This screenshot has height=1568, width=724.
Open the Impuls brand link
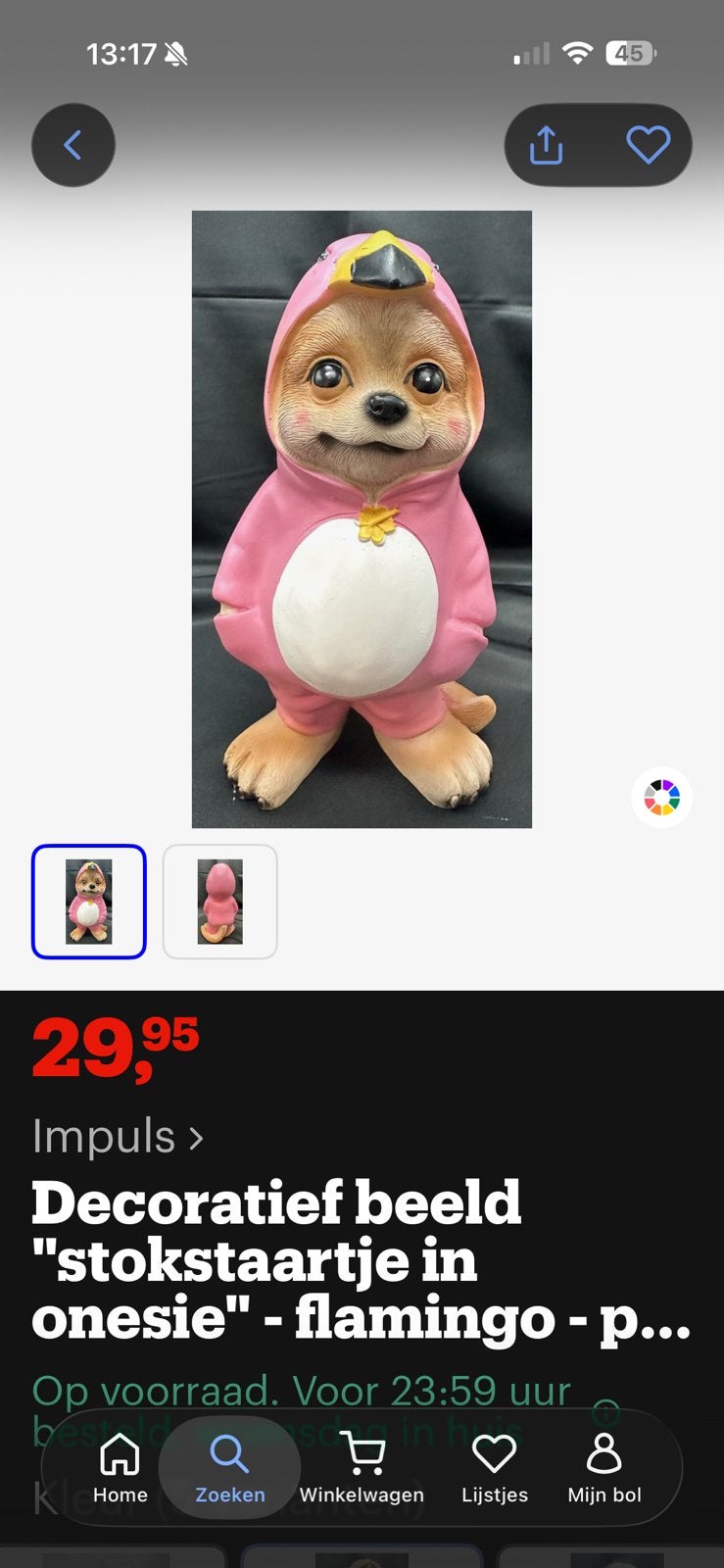tap(118, 1137)
